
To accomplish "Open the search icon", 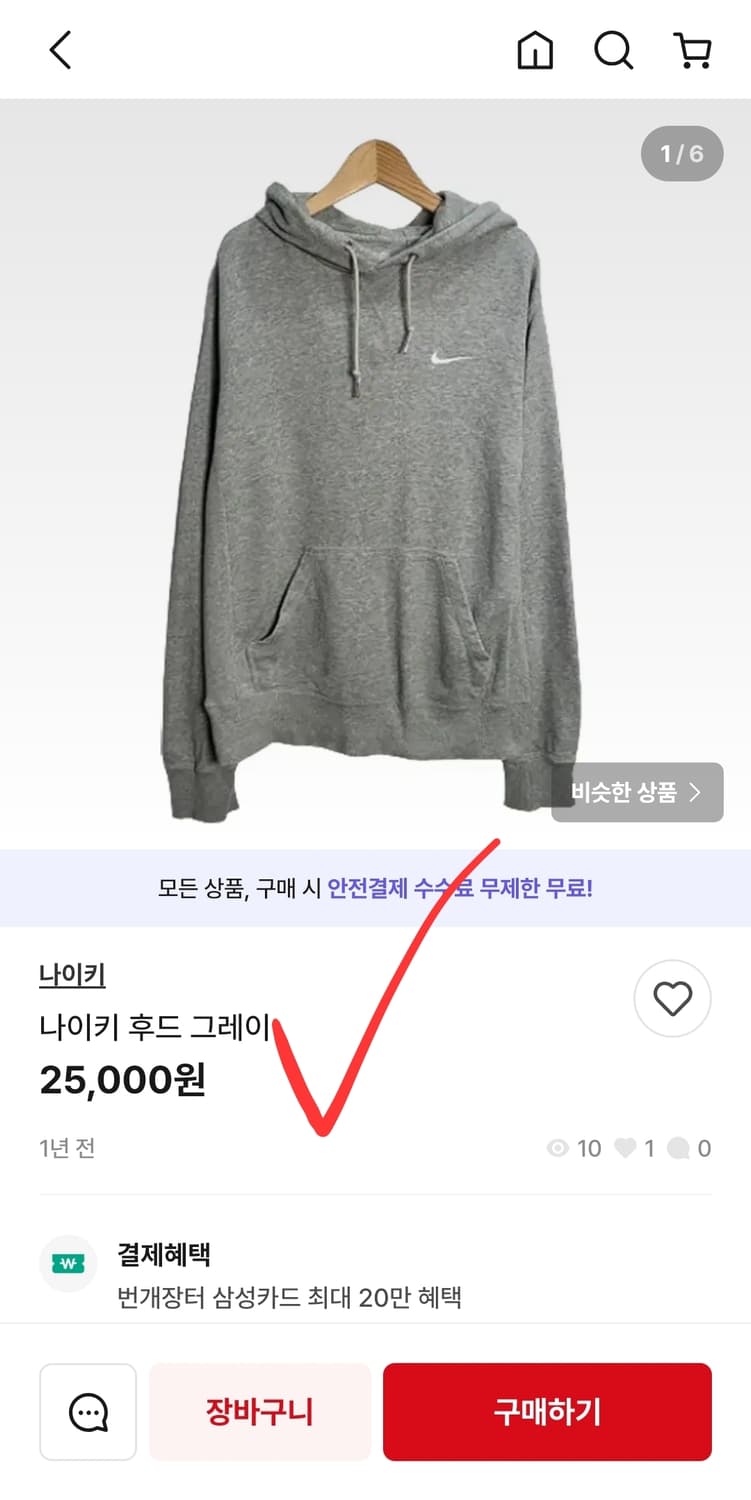I will pos(613,51).
